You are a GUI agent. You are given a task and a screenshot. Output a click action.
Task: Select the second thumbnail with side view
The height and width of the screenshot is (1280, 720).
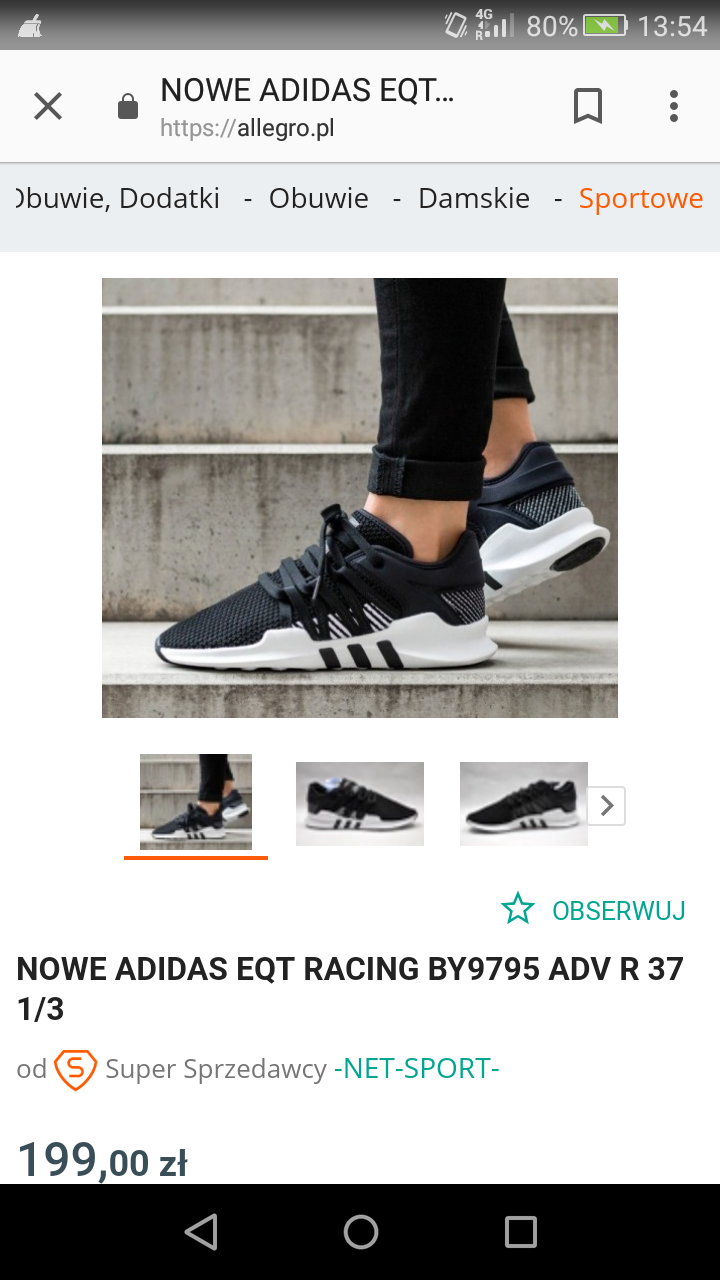(360, 803)
